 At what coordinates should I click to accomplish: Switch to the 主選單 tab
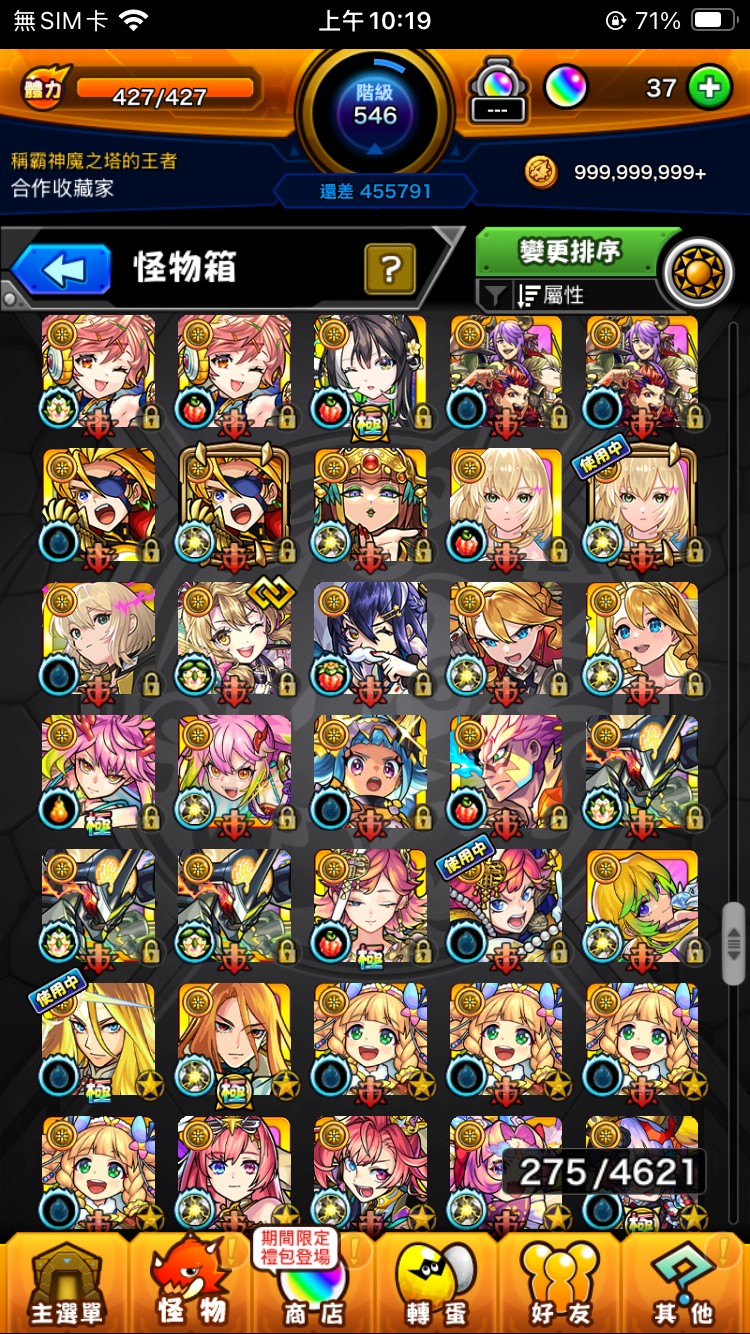point(65,1284)
